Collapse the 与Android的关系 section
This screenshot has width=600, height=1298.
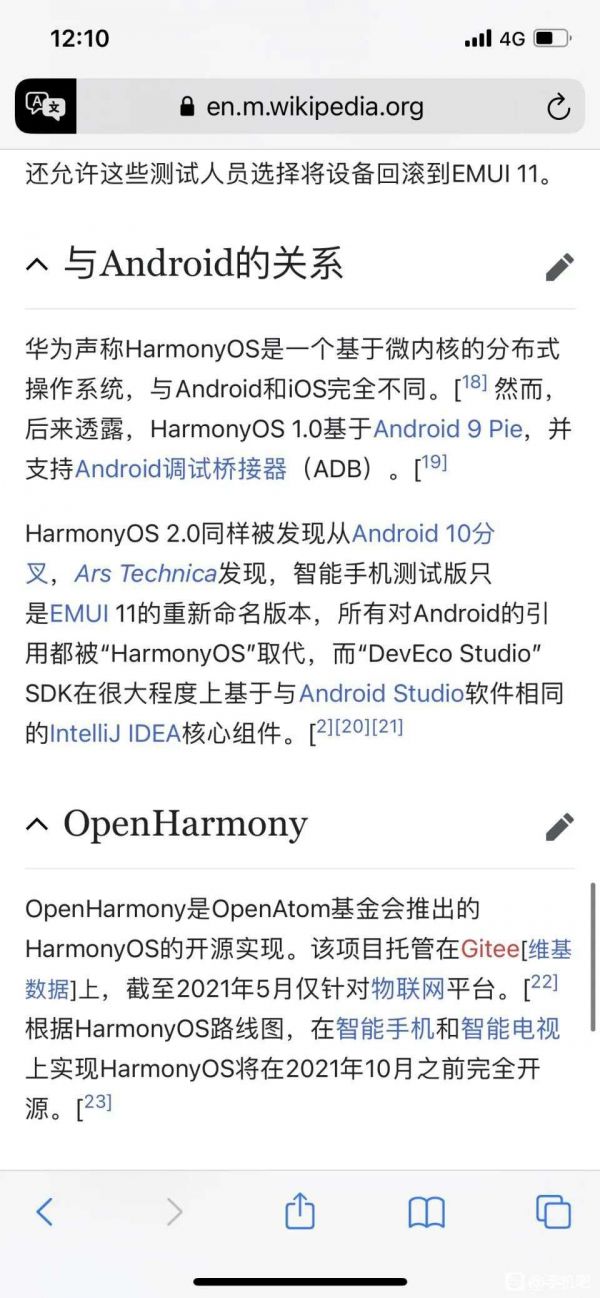click(x=37, y=265)
